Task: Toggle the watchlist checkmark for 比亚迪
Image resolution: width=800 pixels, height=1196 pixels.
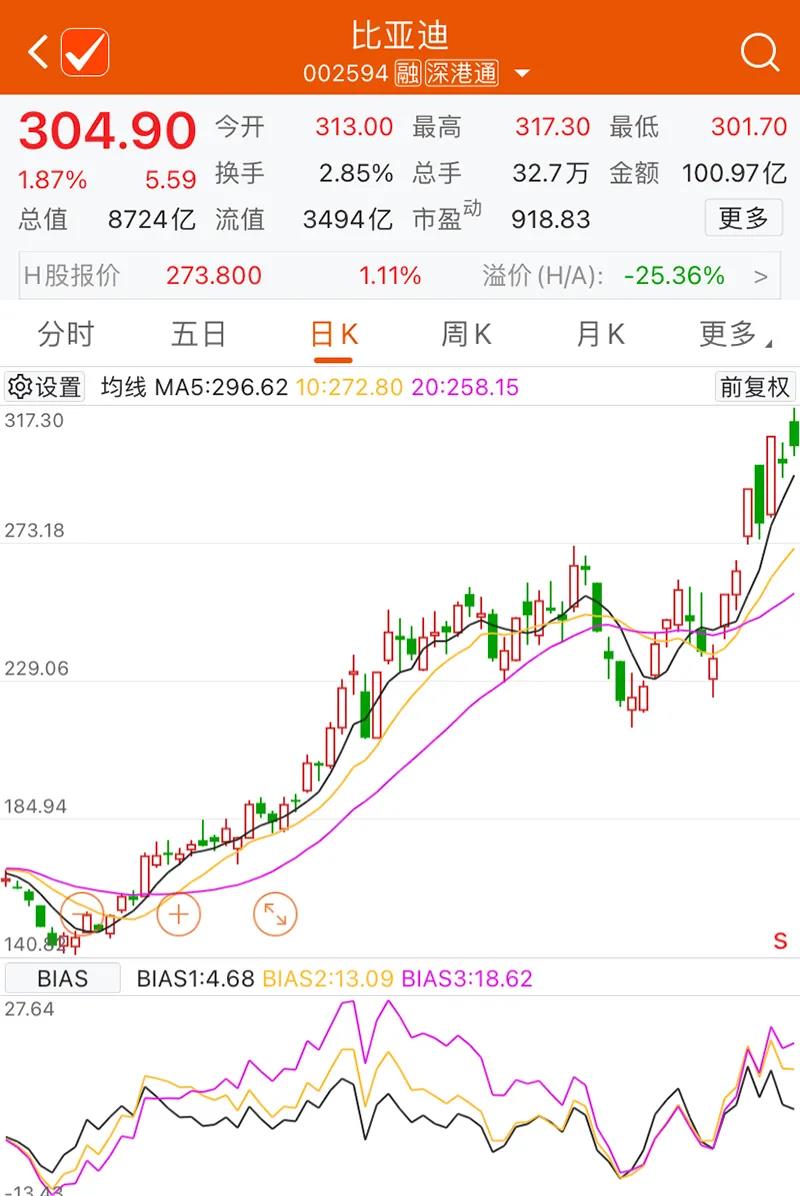Action: pyautogui.click(x=85, y=52)
